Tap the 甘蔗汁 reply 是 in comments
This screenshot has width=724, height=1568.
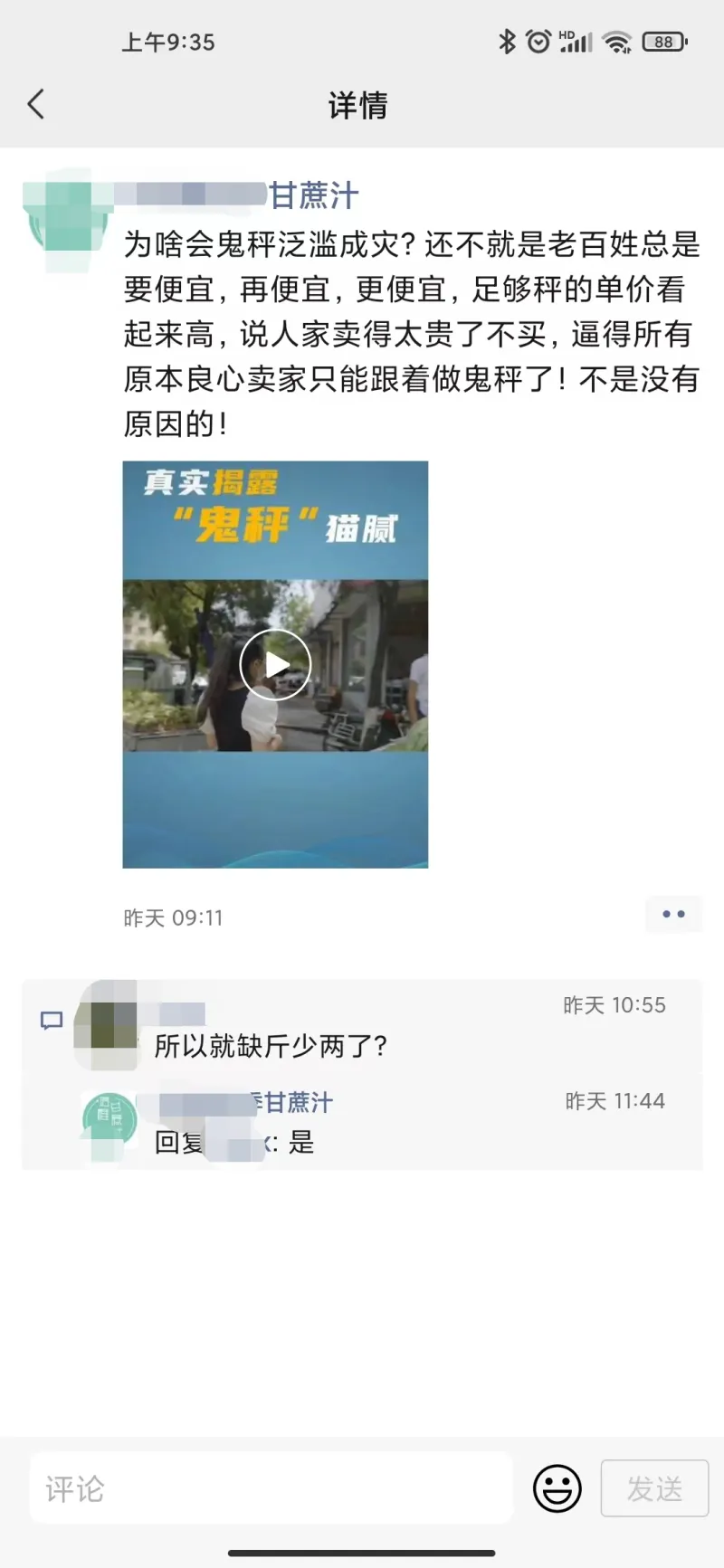(234, 1143)
